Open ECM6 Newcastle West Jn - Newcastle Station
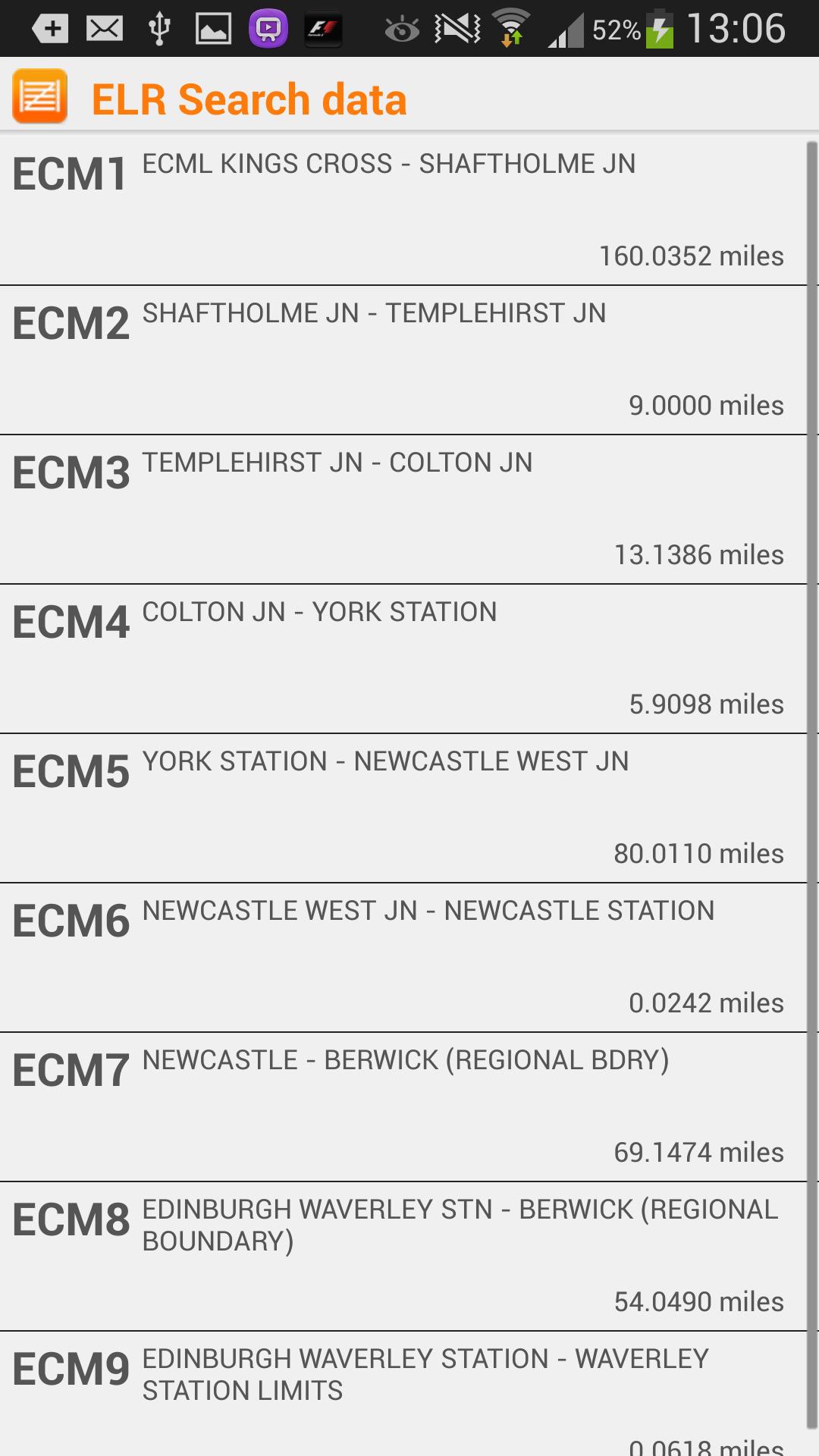The image size is (819, 1456). pyautogui.click(x=402, y=957)
